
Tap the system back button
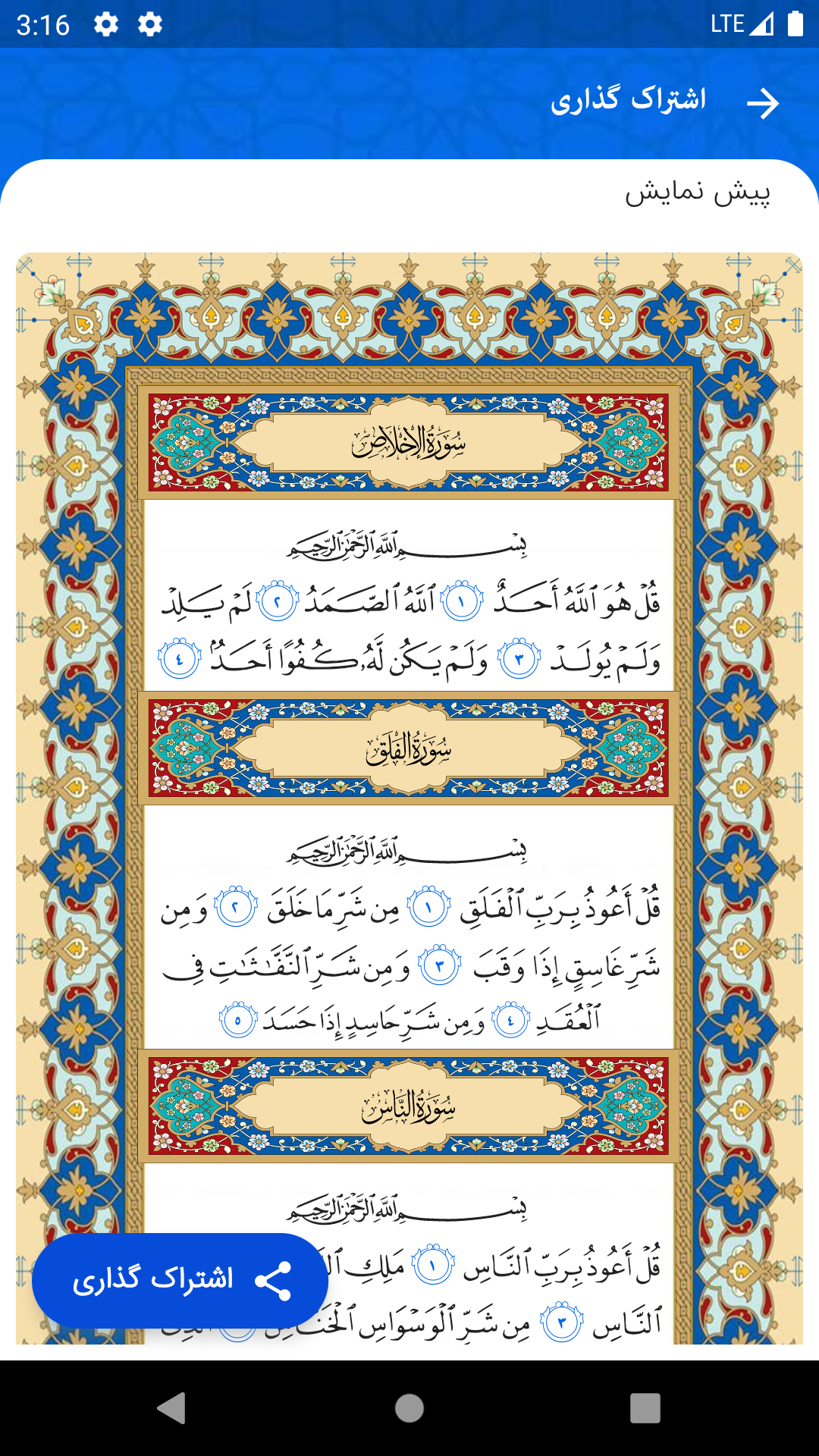point(172,1408)
